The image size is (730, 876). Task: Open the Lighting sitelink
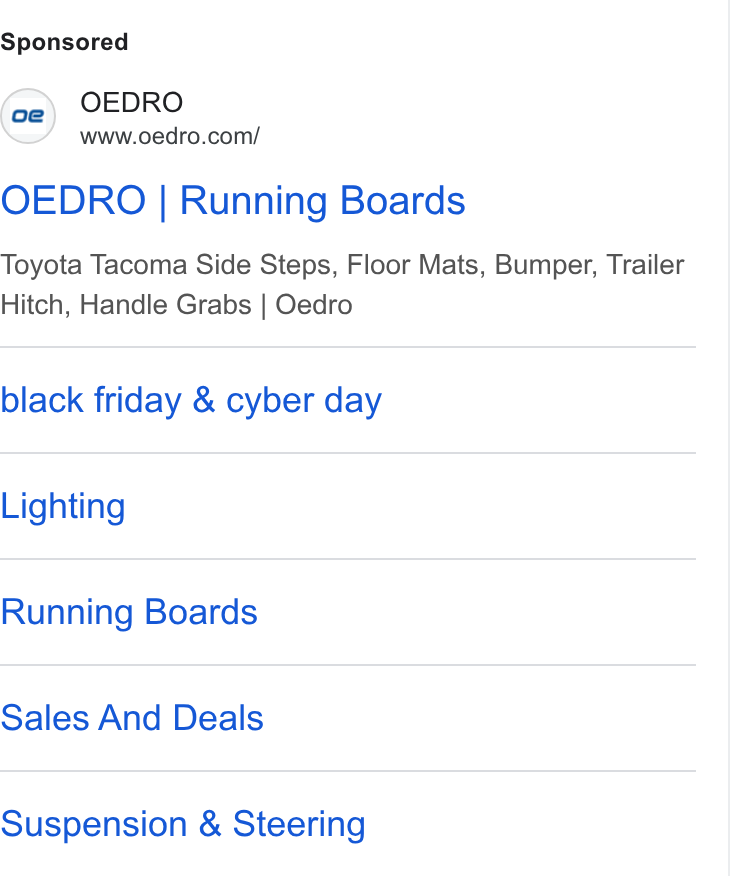pos(63,507)
